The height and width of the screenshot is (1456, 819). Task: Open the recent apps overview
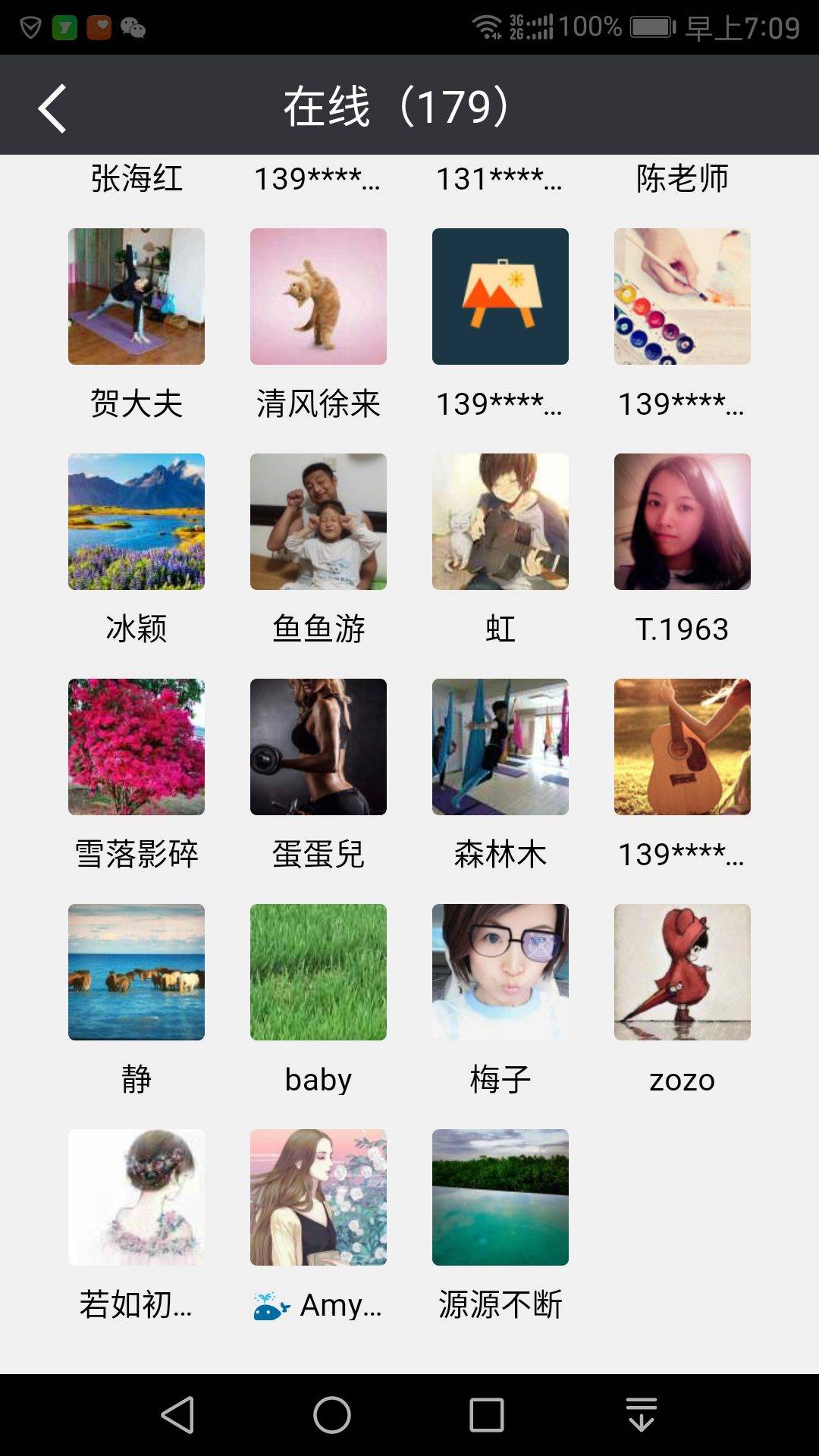coord(487,1415)
